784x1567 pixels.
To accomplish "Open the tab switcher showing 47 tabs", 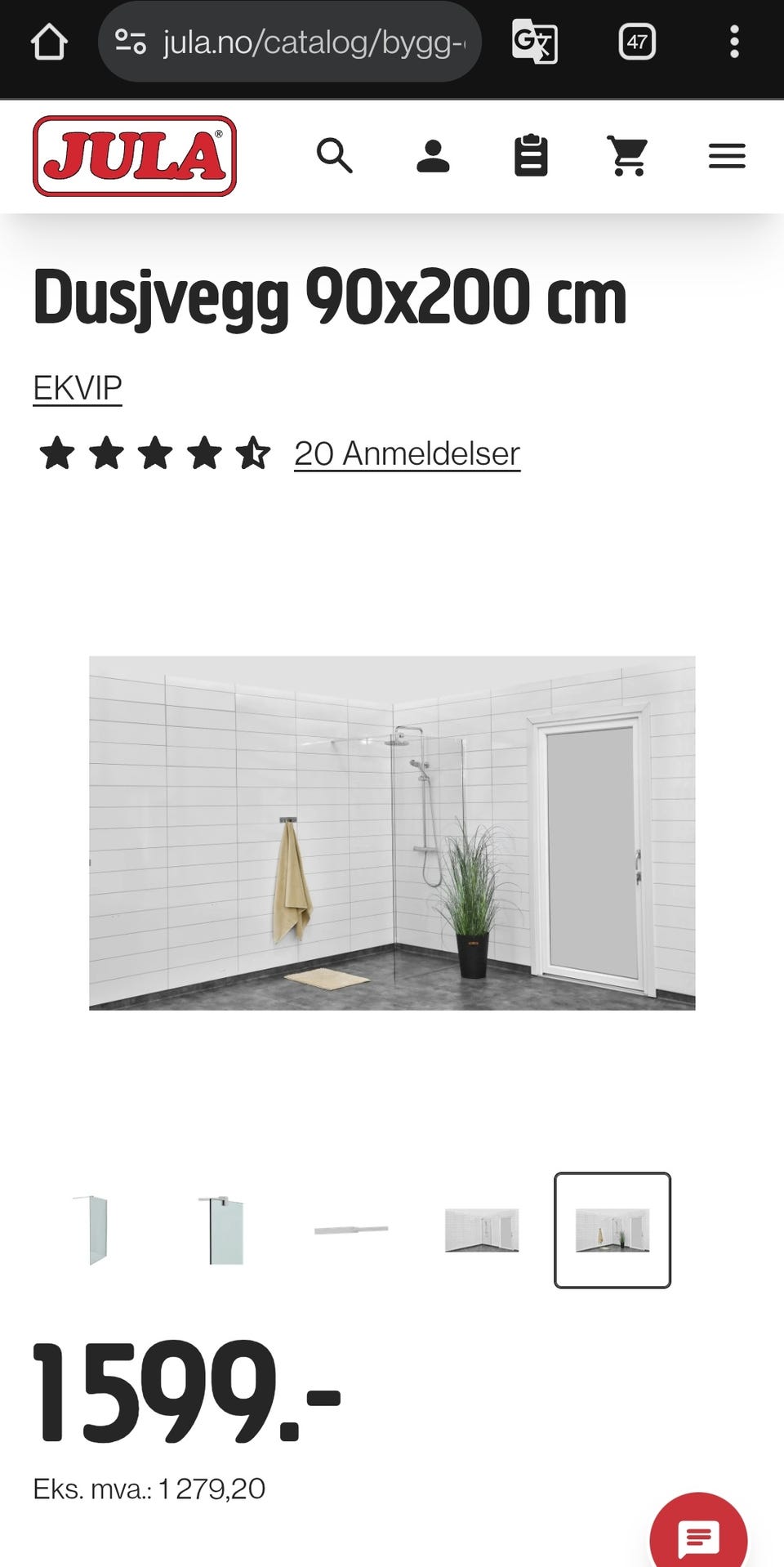I will point(638,41).
